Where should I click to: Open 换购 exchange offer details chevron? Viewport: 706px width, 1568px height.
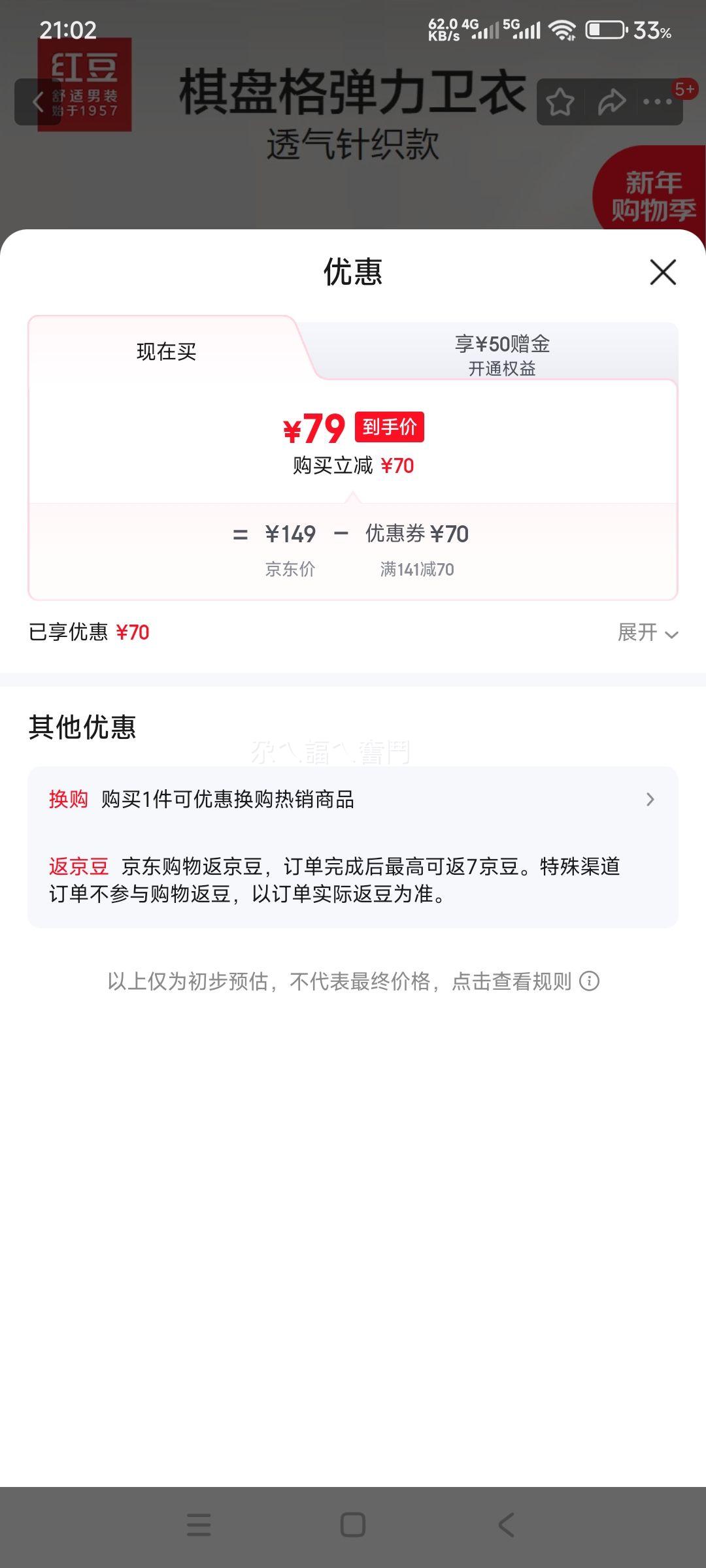pos(650,799)
